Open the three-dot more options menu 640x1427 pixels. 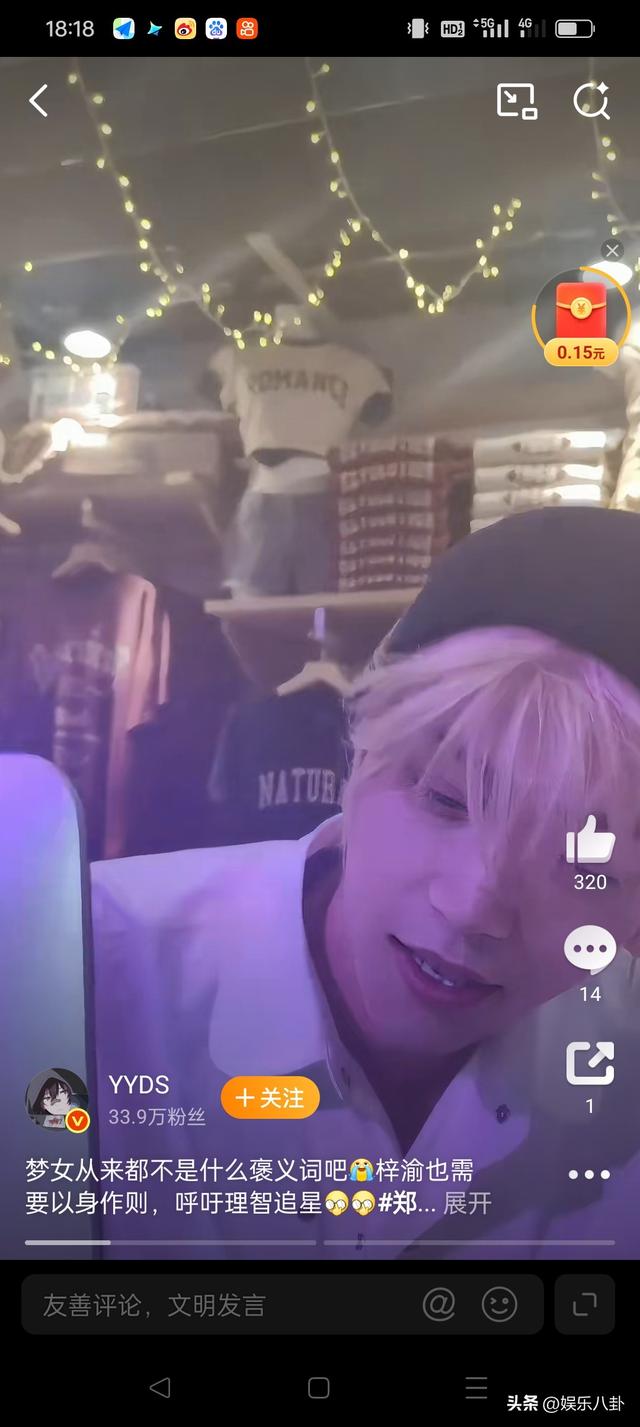(x=590, y=1174)
